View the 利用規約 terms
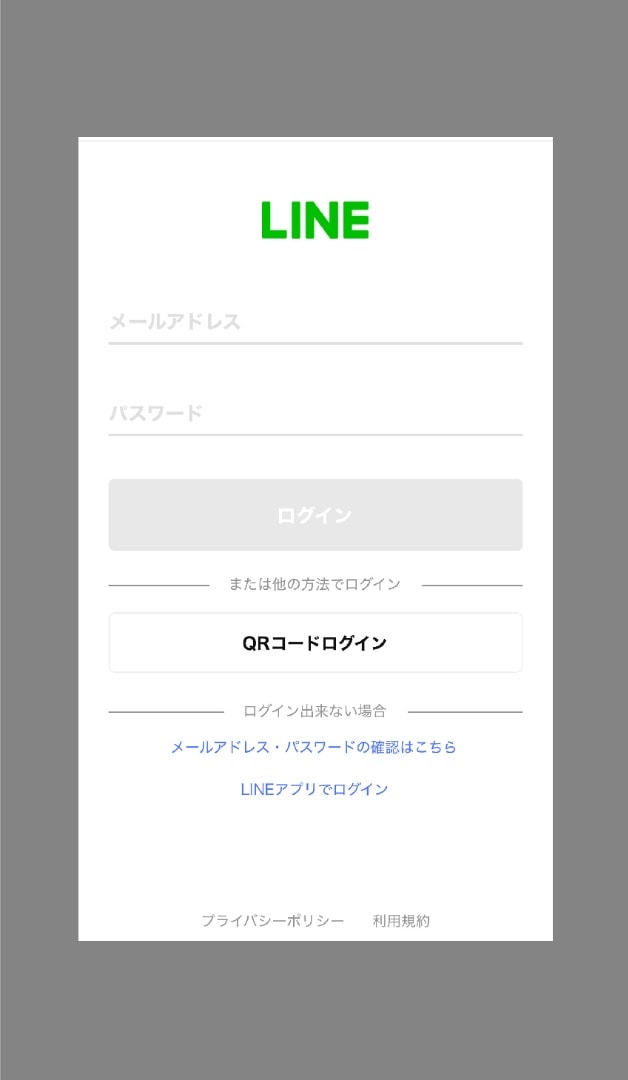Screen dimensions: 628x1080 401,921
